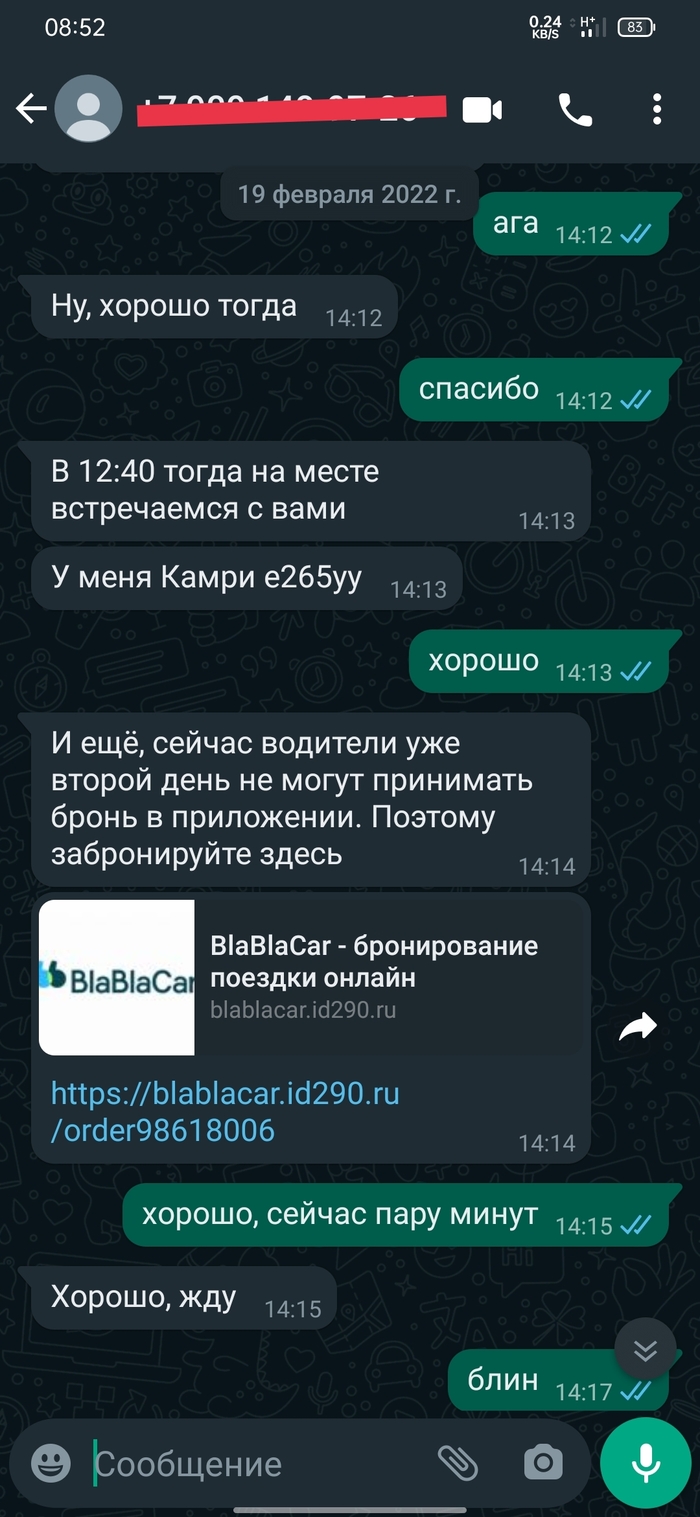Open the emoji picker

(51, 1463)
